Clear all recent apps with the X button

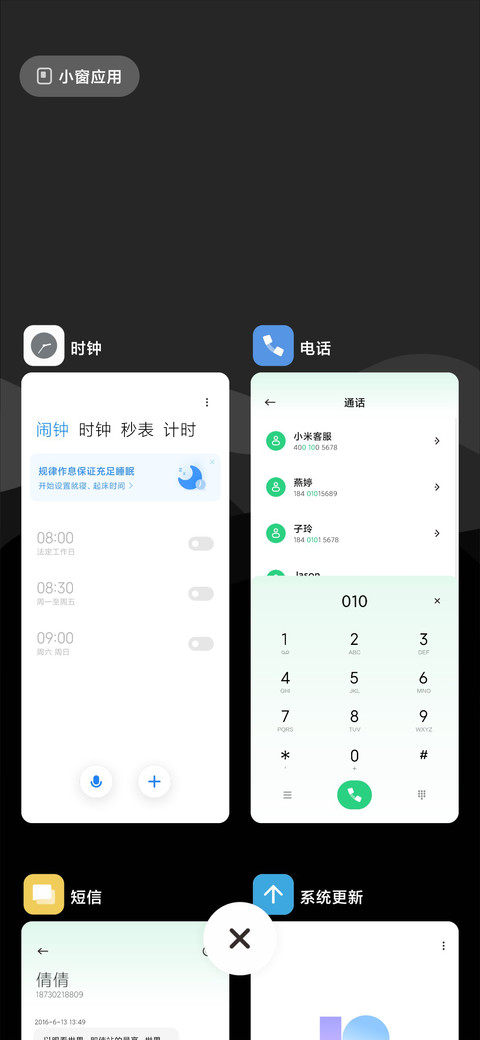[239, 939]
